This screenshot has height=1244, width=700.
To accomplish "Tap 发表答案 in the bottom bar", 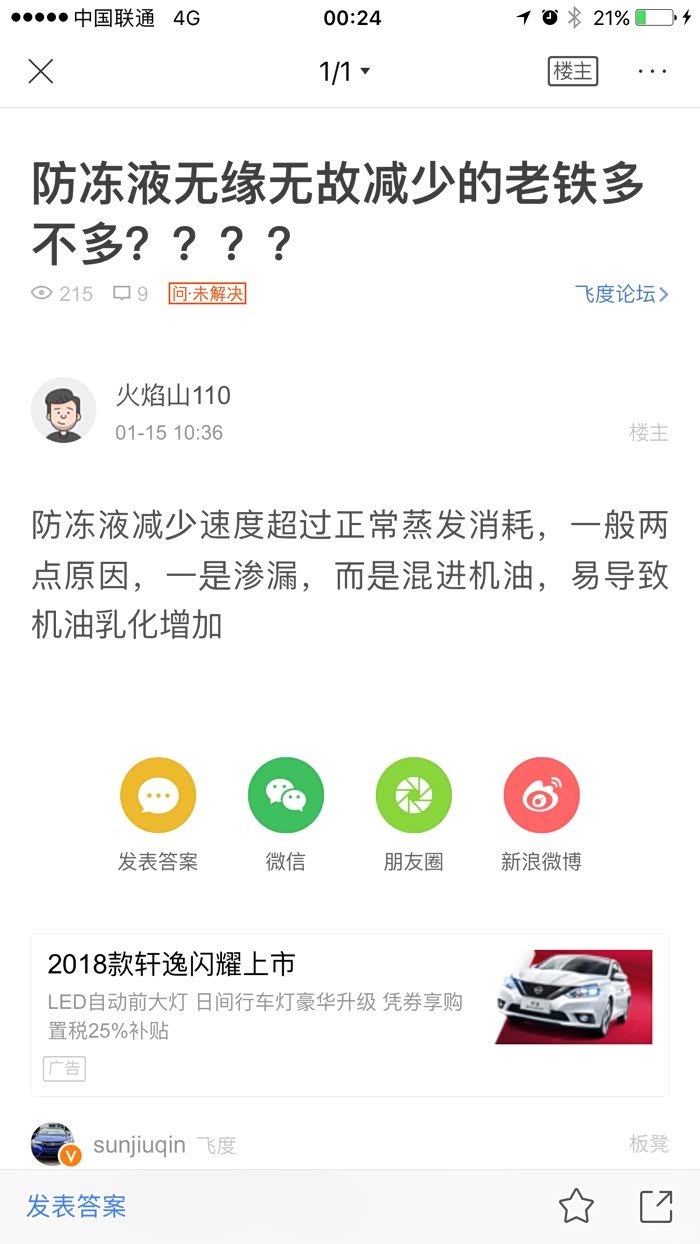I will [x=77, y=1206].
